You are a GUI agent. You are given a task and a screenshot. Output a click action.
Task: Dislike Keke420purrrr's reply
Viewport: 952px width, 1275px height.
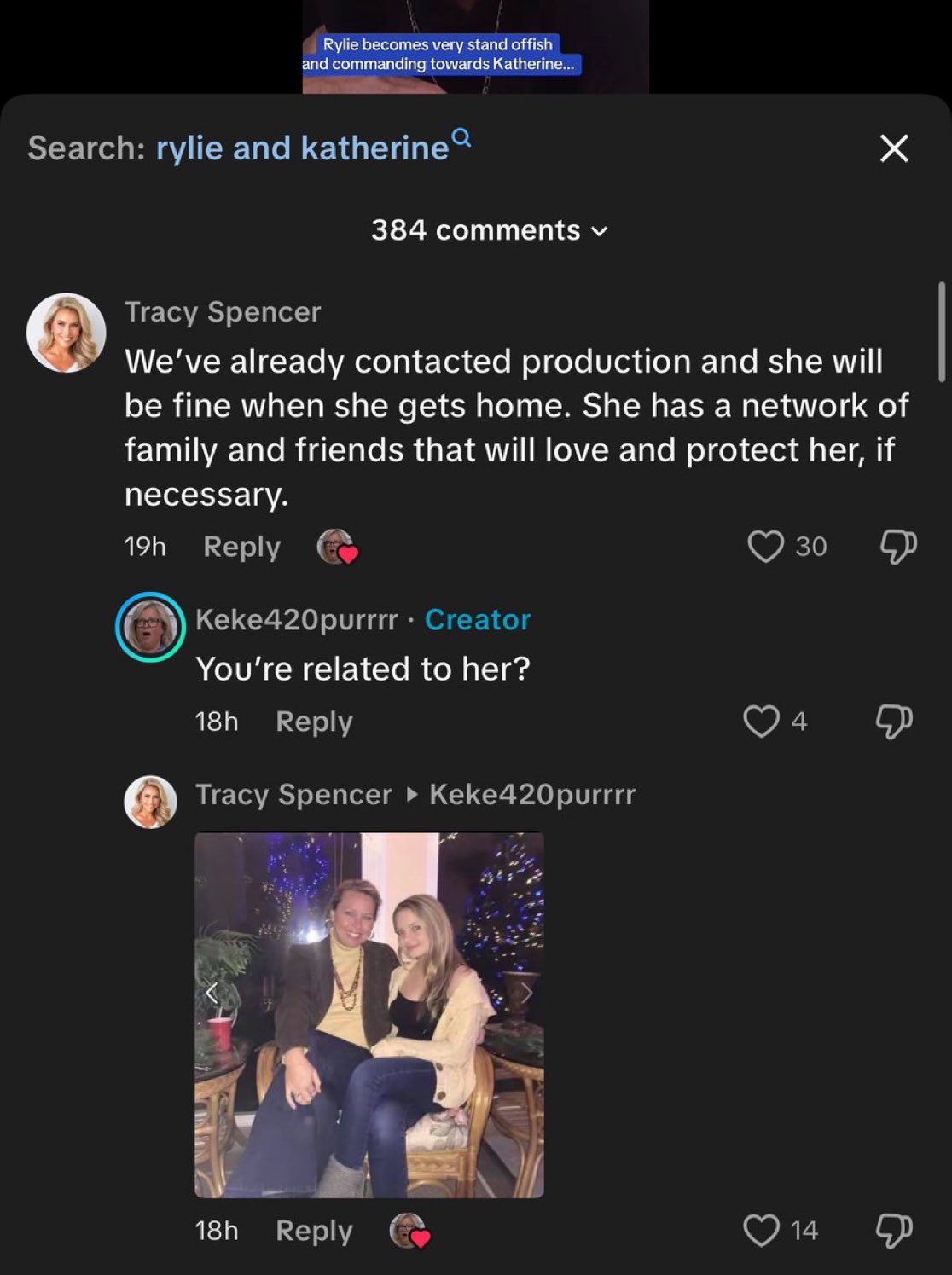[894, 722]
